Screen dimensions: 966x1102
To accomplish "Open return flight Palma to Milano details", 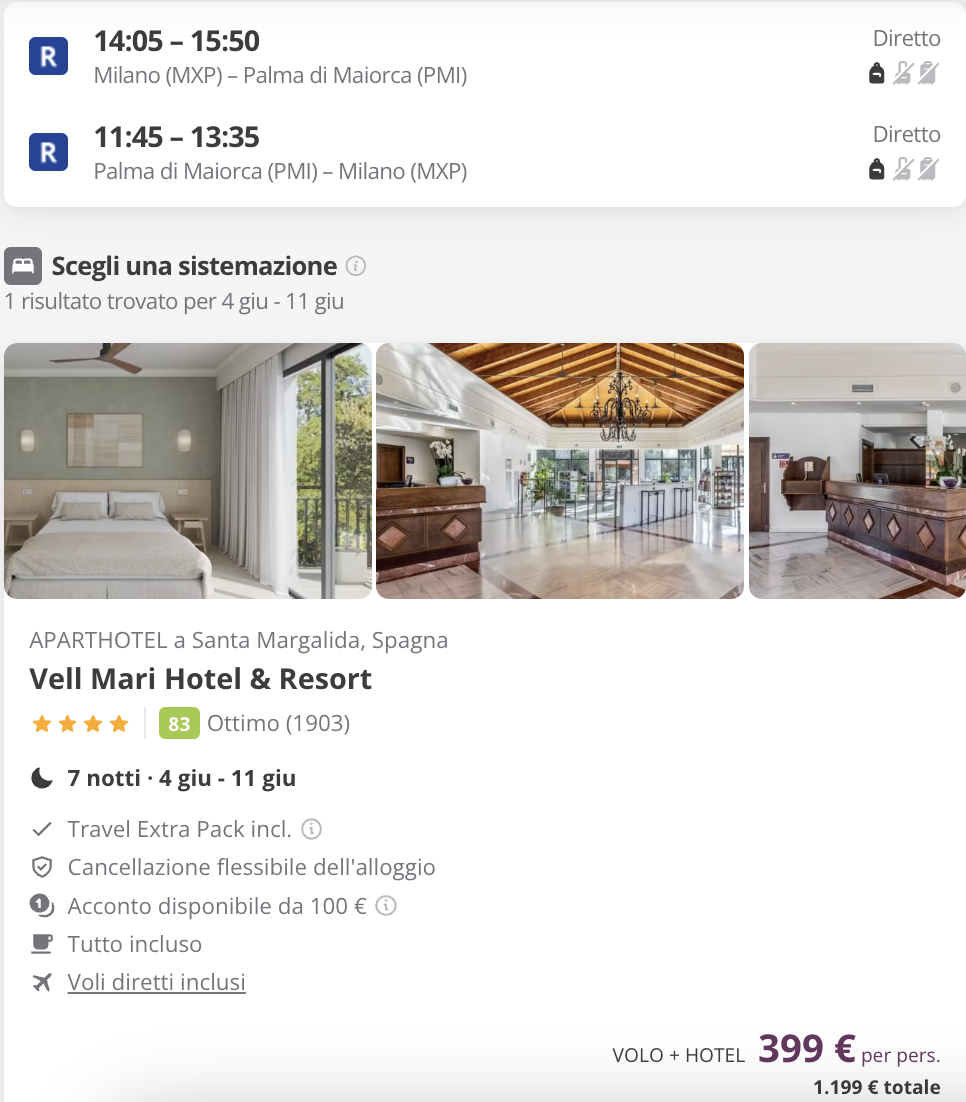I will (x=280, y=153).
